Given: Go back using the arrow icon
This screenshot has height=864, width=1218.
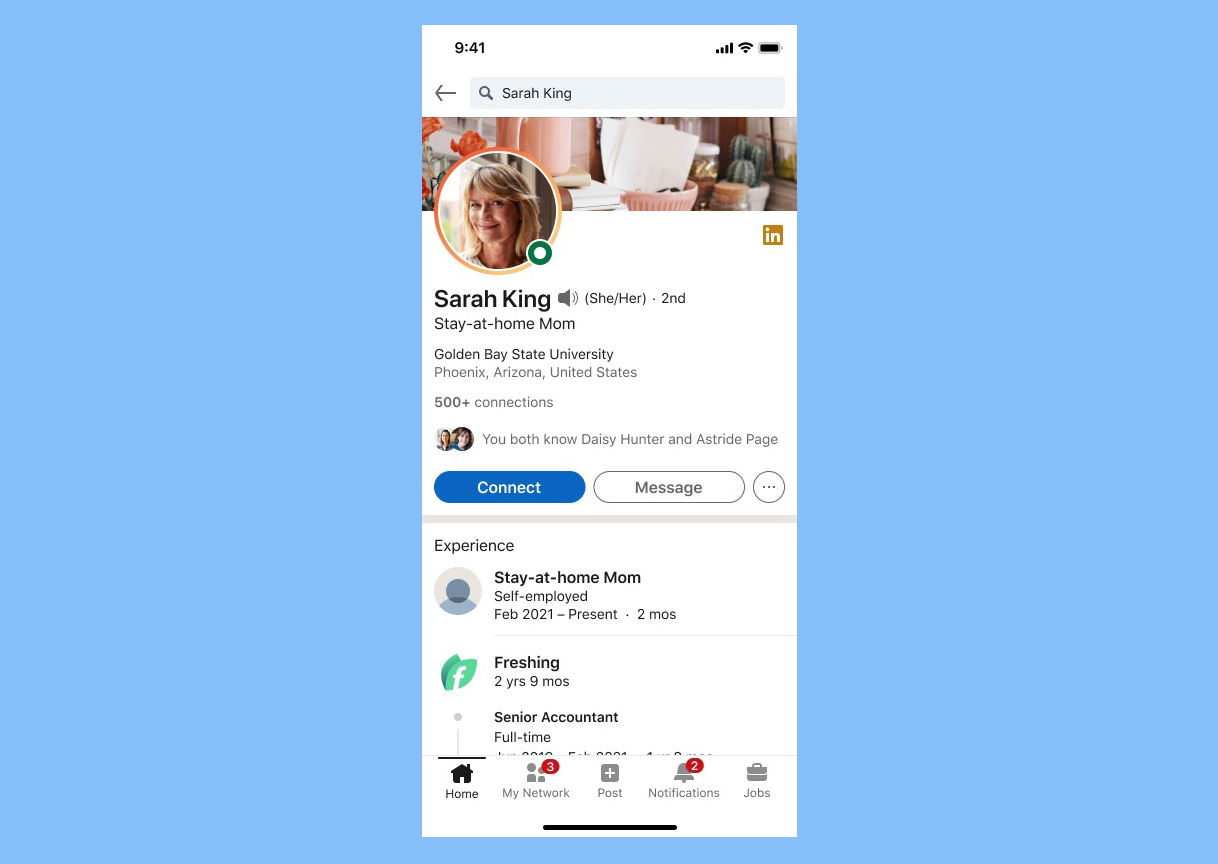Looking at the screenshot, I should 445,93.
